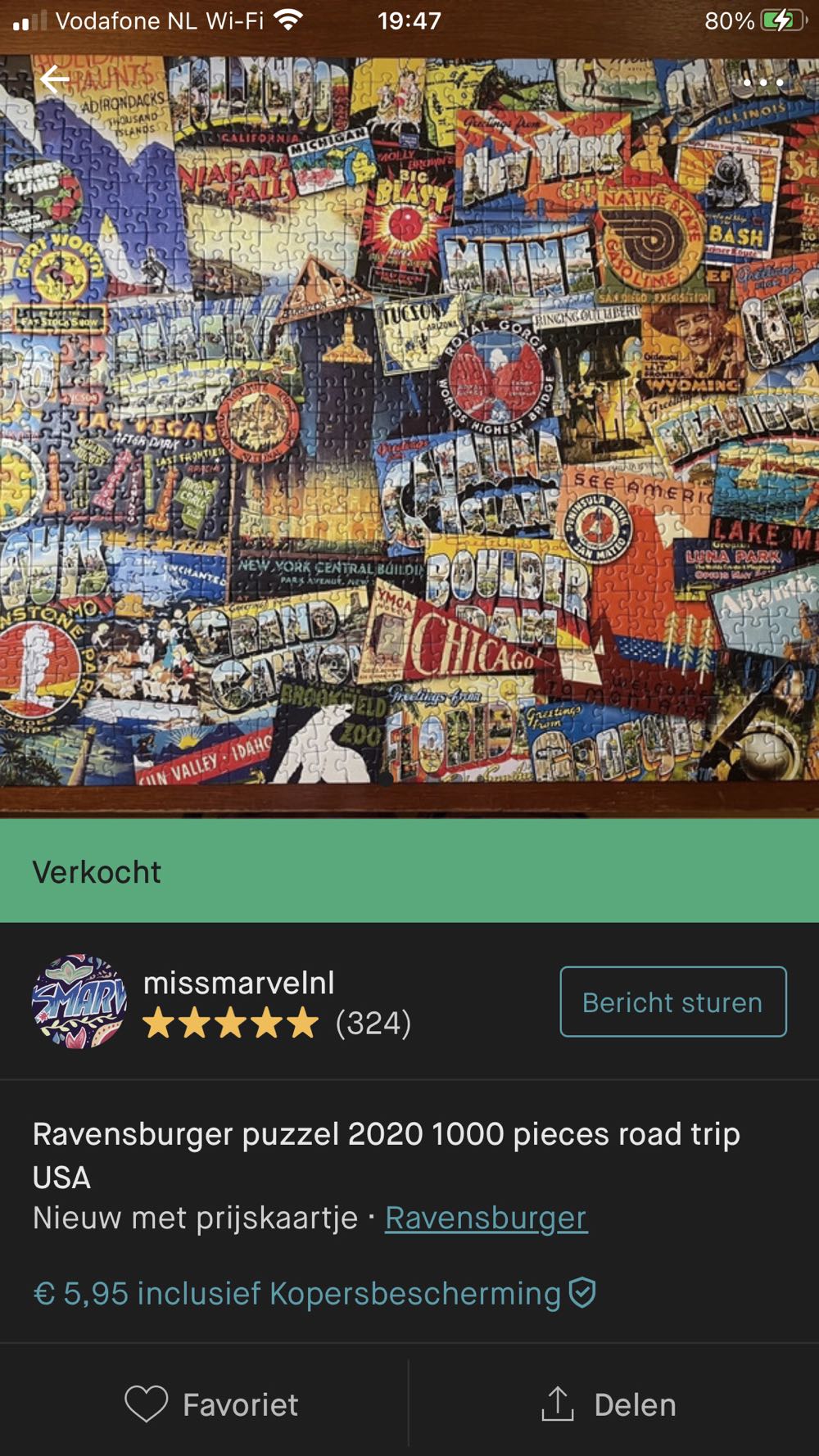Tap the Favoriet label text
The height and width of the screenshot is (1456, 819).
coord(239,1404)
